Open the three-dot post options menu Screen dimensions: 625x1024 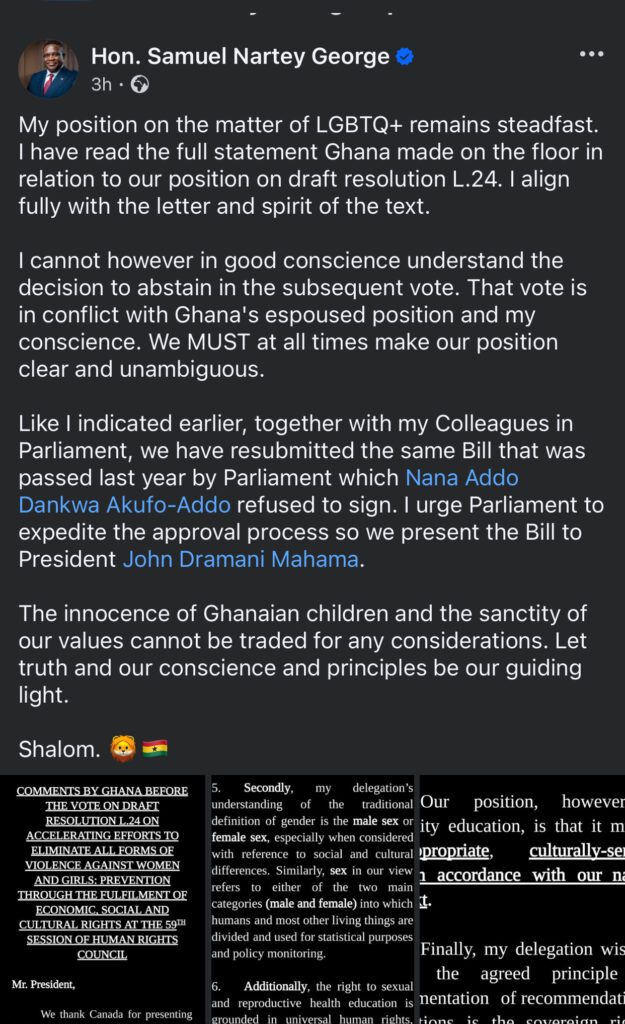coord(591,54)
